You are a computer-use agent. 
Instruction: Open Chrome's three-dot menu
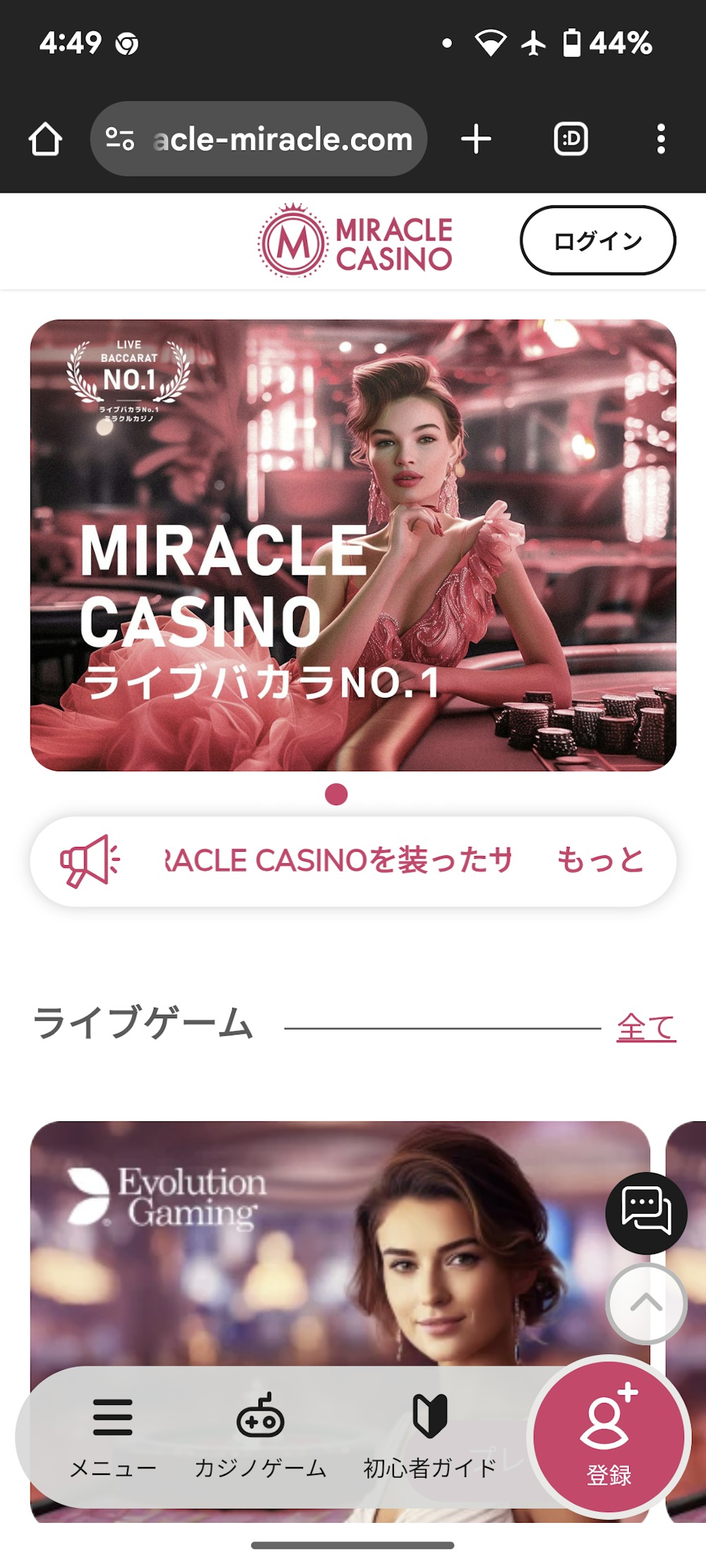click(x=661, y=138)
